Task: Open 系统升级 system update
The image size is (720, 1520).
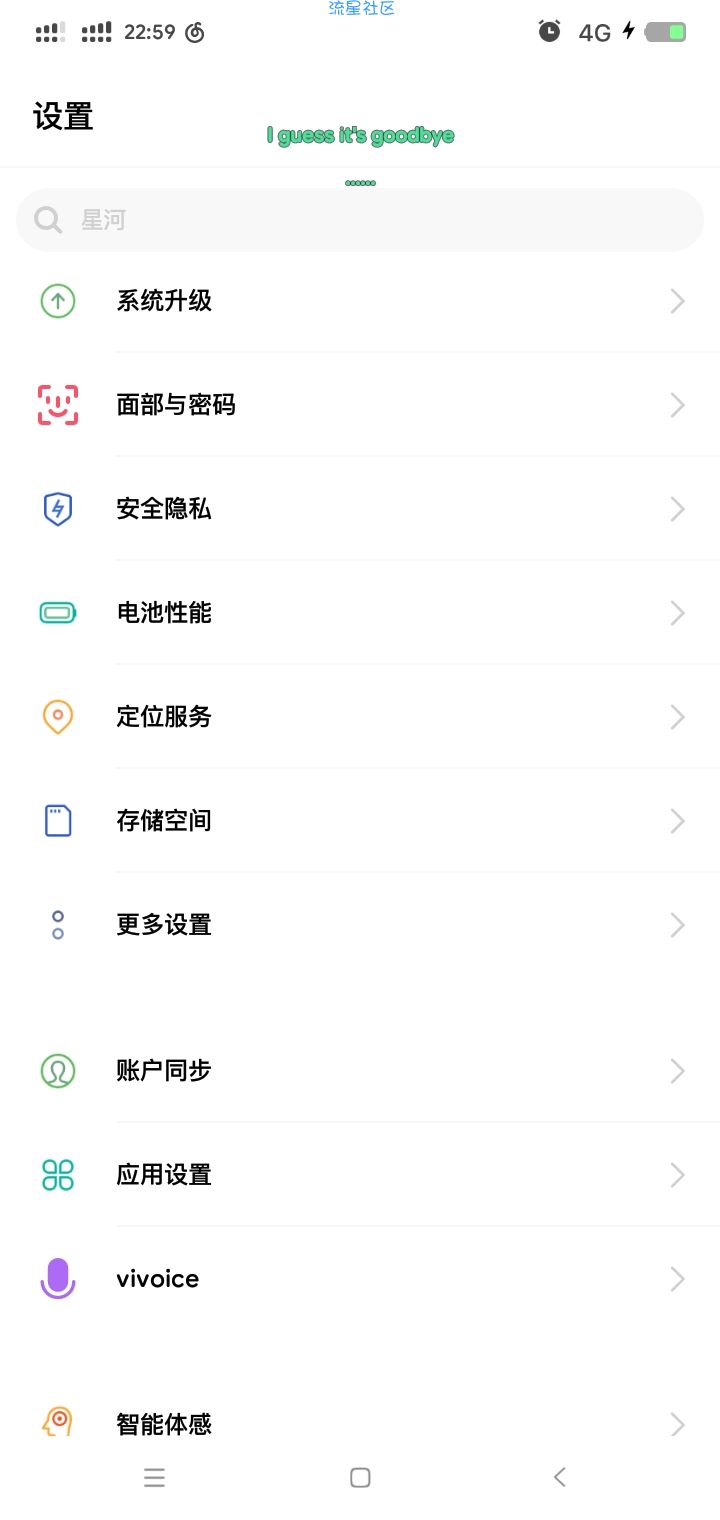Action: click(x=360, y=300)
